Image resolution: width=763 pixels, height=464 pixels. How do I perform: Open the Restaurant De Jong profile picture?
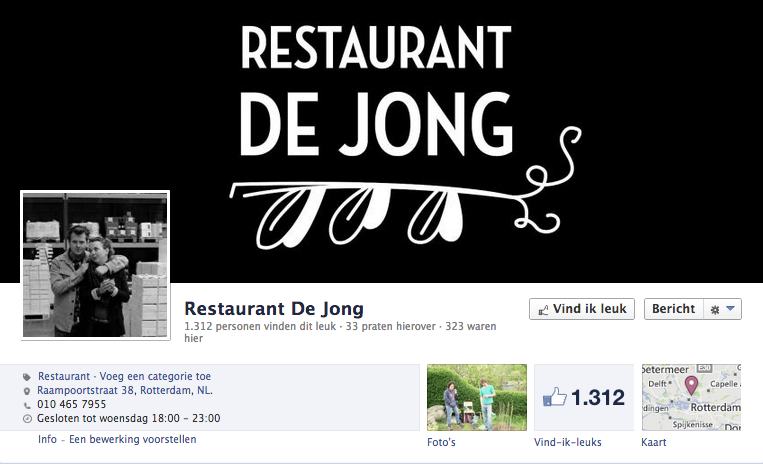click(96, 264)
